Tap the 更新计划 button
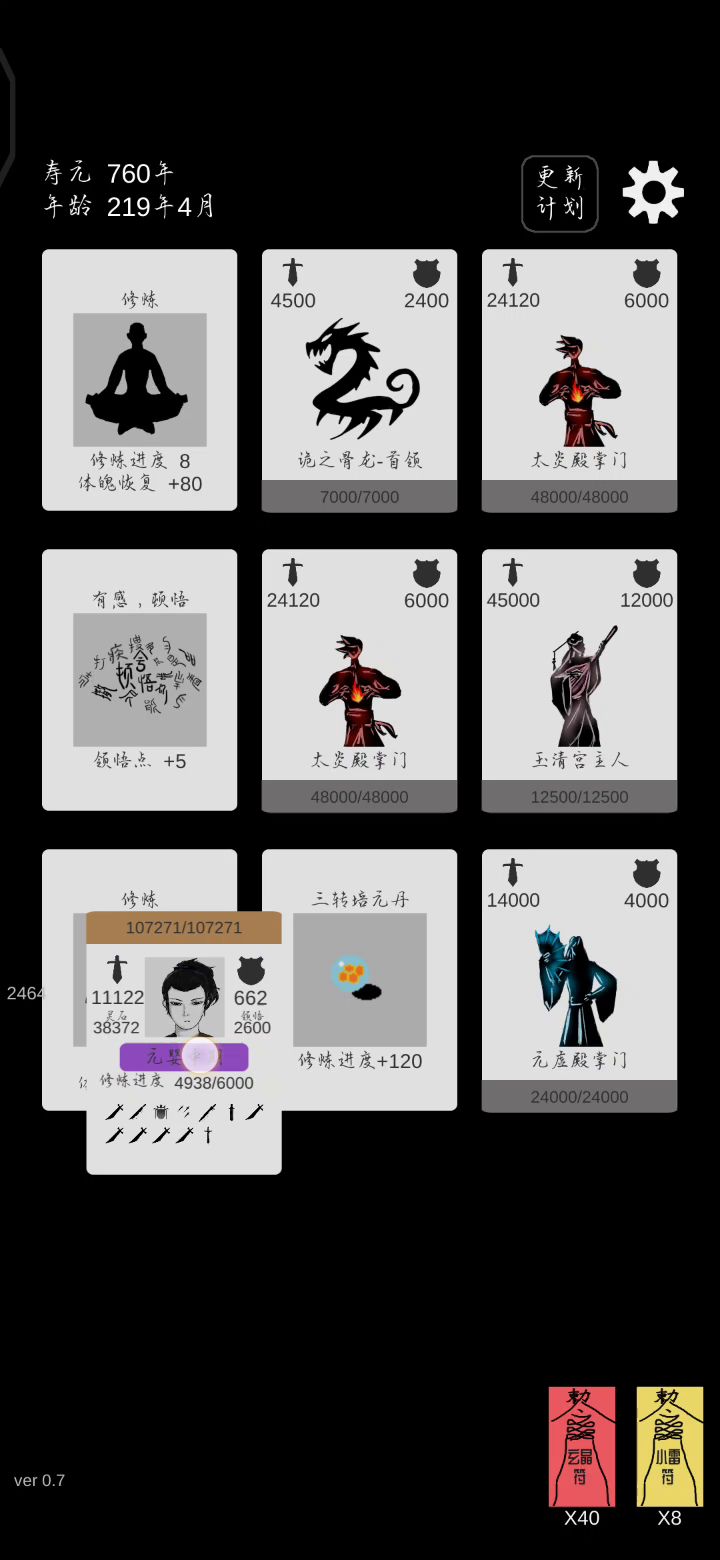 (x=560, y=194)
